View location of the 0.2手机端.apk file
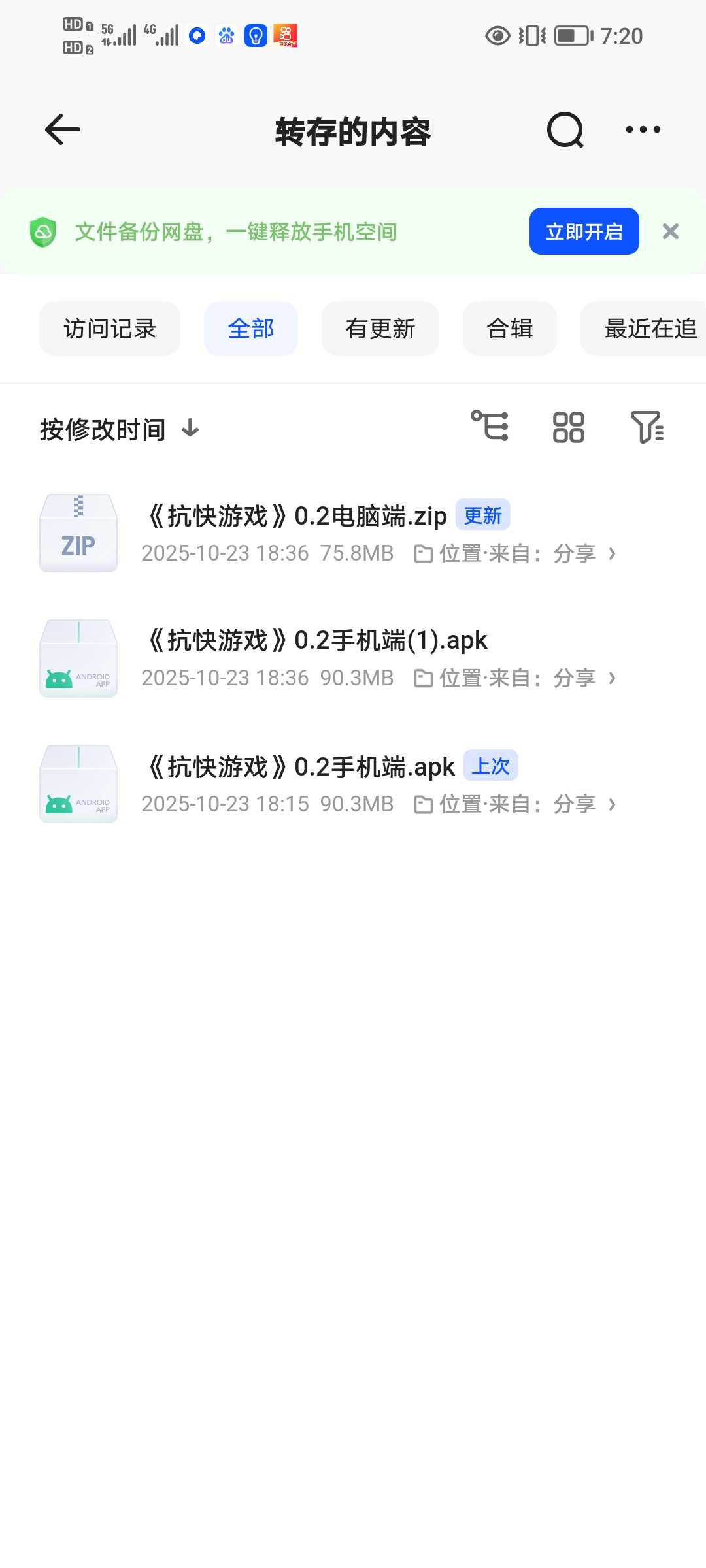Screen dimensions: 706x1568 516,804
